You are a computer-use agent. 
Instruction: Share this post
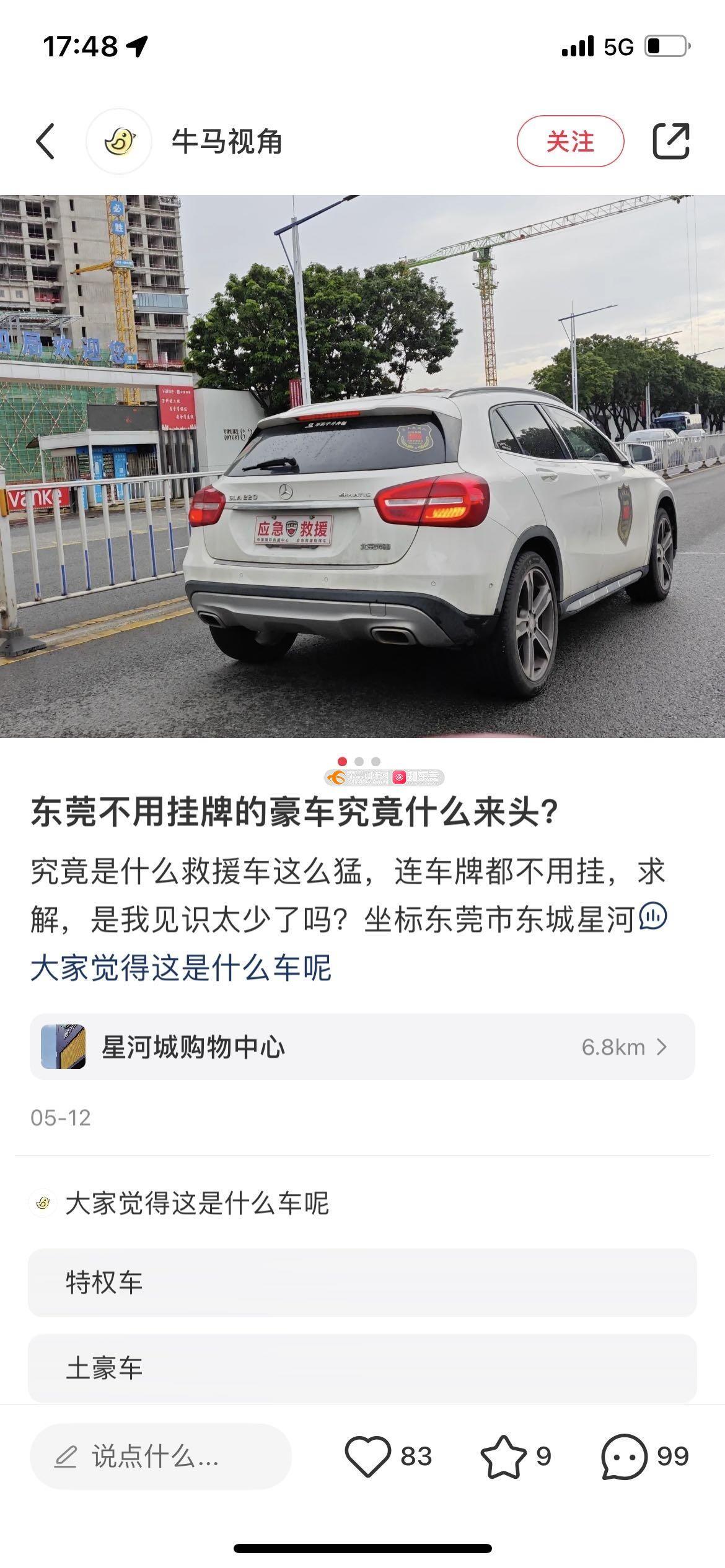[671, 141]
